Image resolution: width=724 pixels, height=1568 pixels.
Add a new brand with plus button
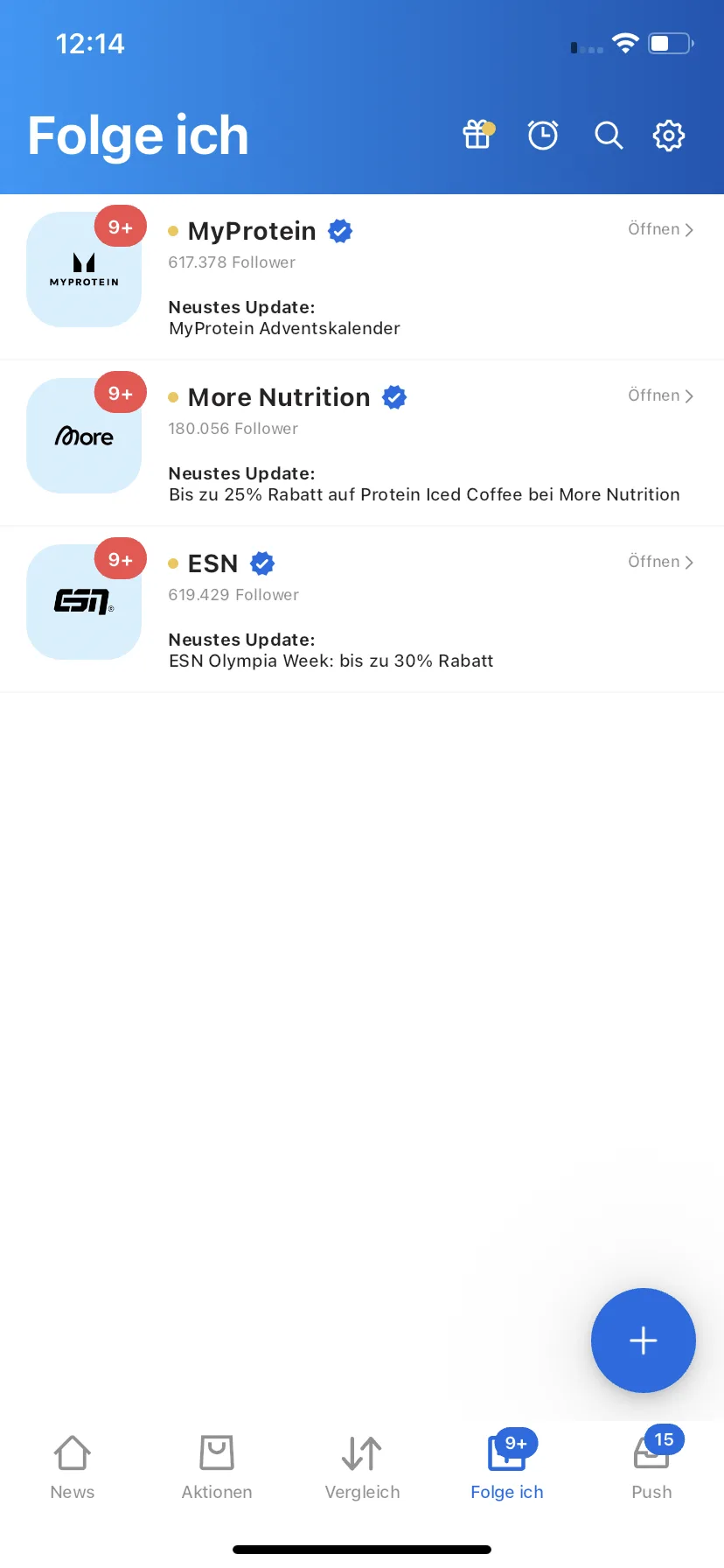point(644,1340)
